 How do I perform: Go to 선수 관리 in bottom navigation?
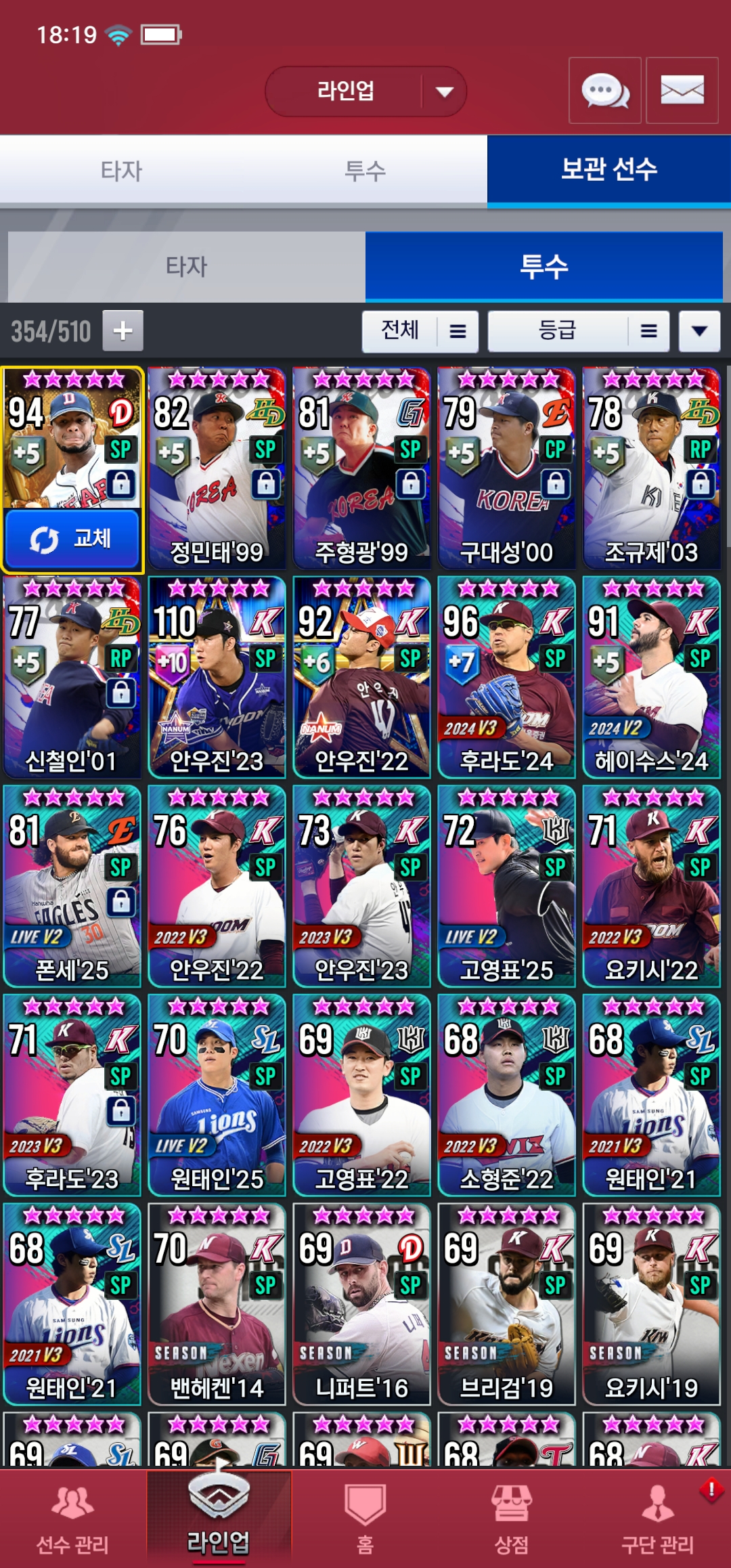(x=72, y=1518)
